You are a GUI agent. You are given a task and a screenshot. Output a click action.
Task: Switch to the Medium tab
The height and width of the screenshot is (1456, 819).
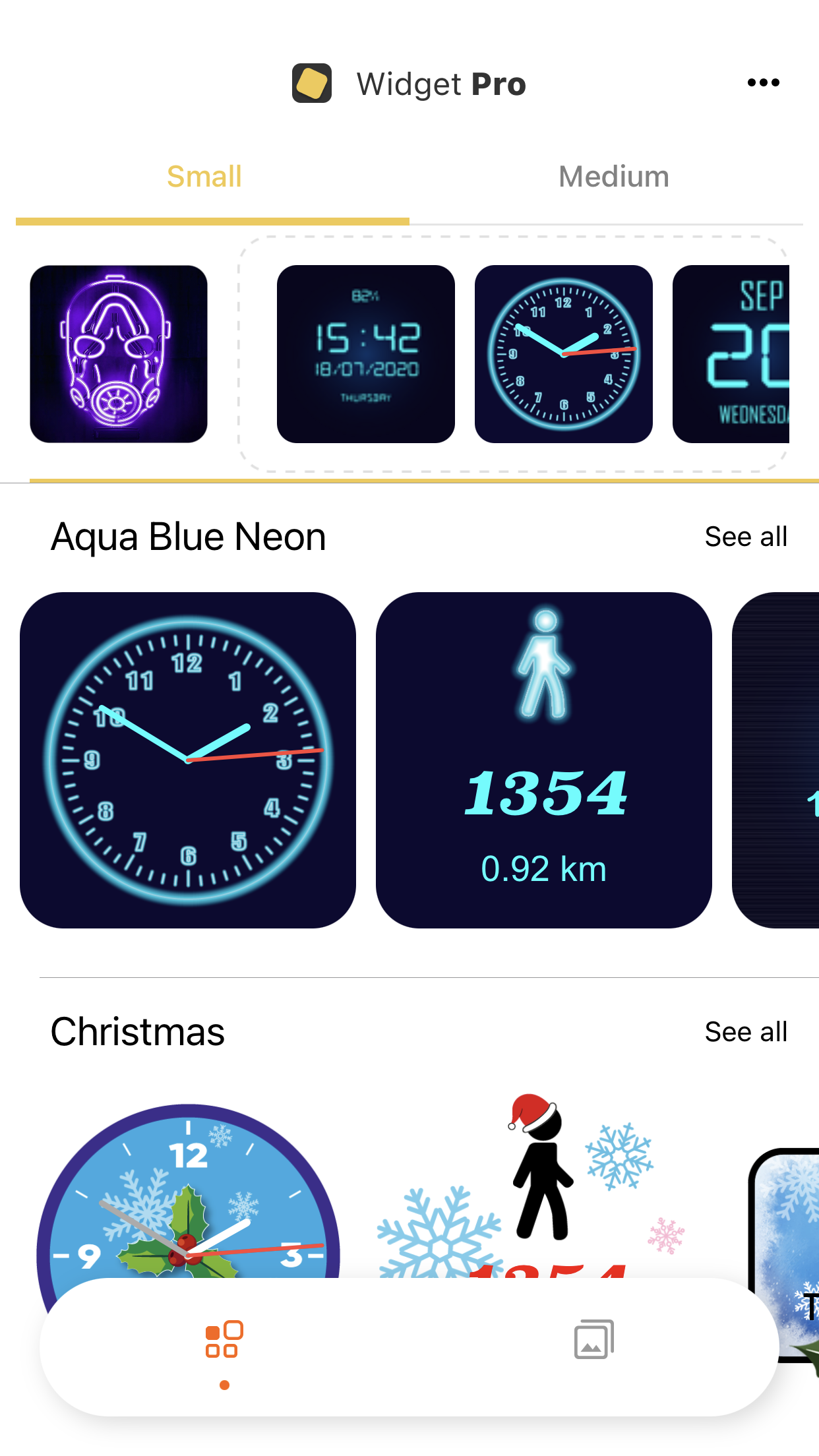pyautogui.click(x=614, y=175)
